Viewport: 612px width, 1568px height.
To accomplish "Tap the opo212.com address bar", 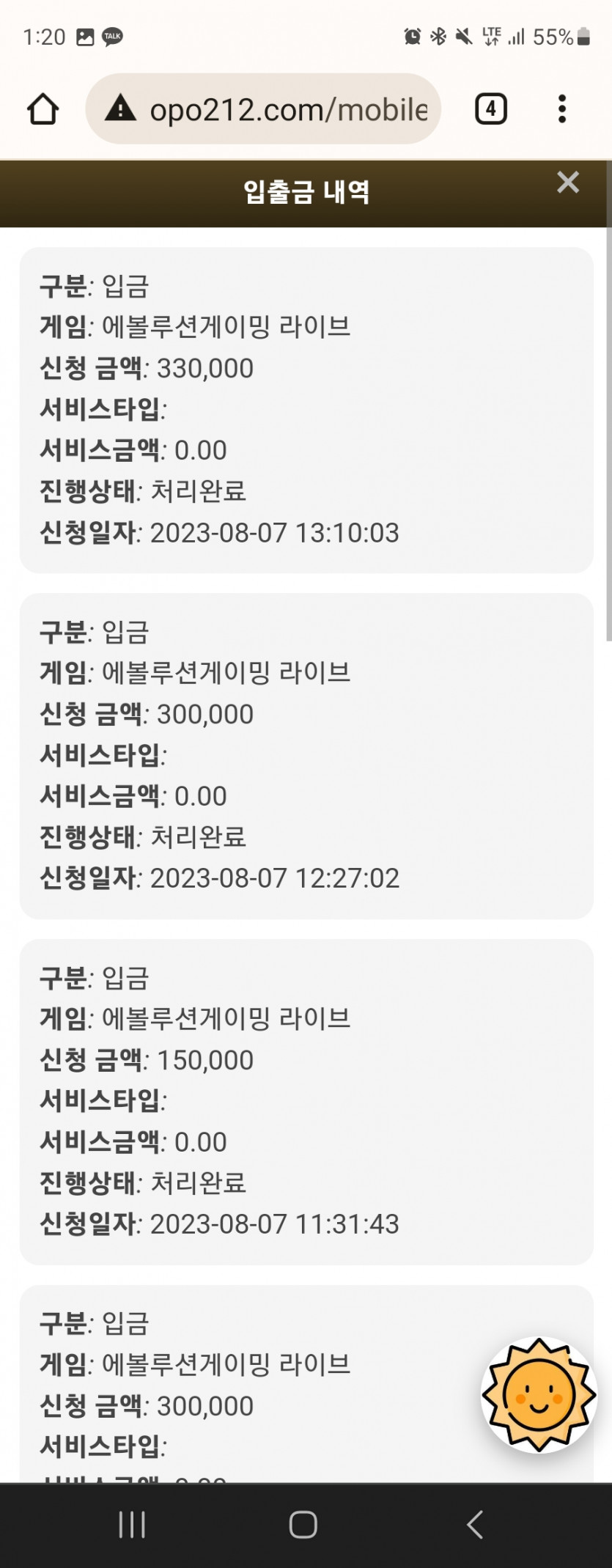I will point(263,109).
